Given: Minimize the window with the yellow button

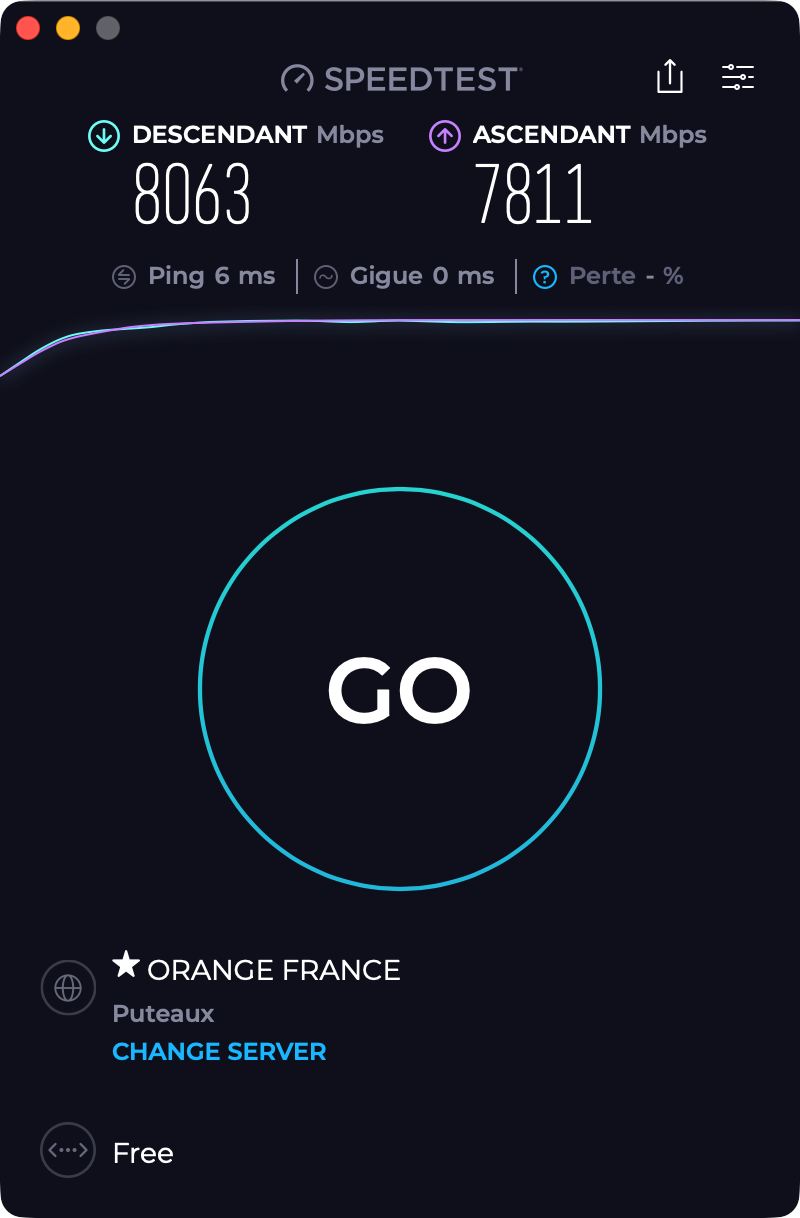Looking at the screenshot, I should click(x=68, y=28).
